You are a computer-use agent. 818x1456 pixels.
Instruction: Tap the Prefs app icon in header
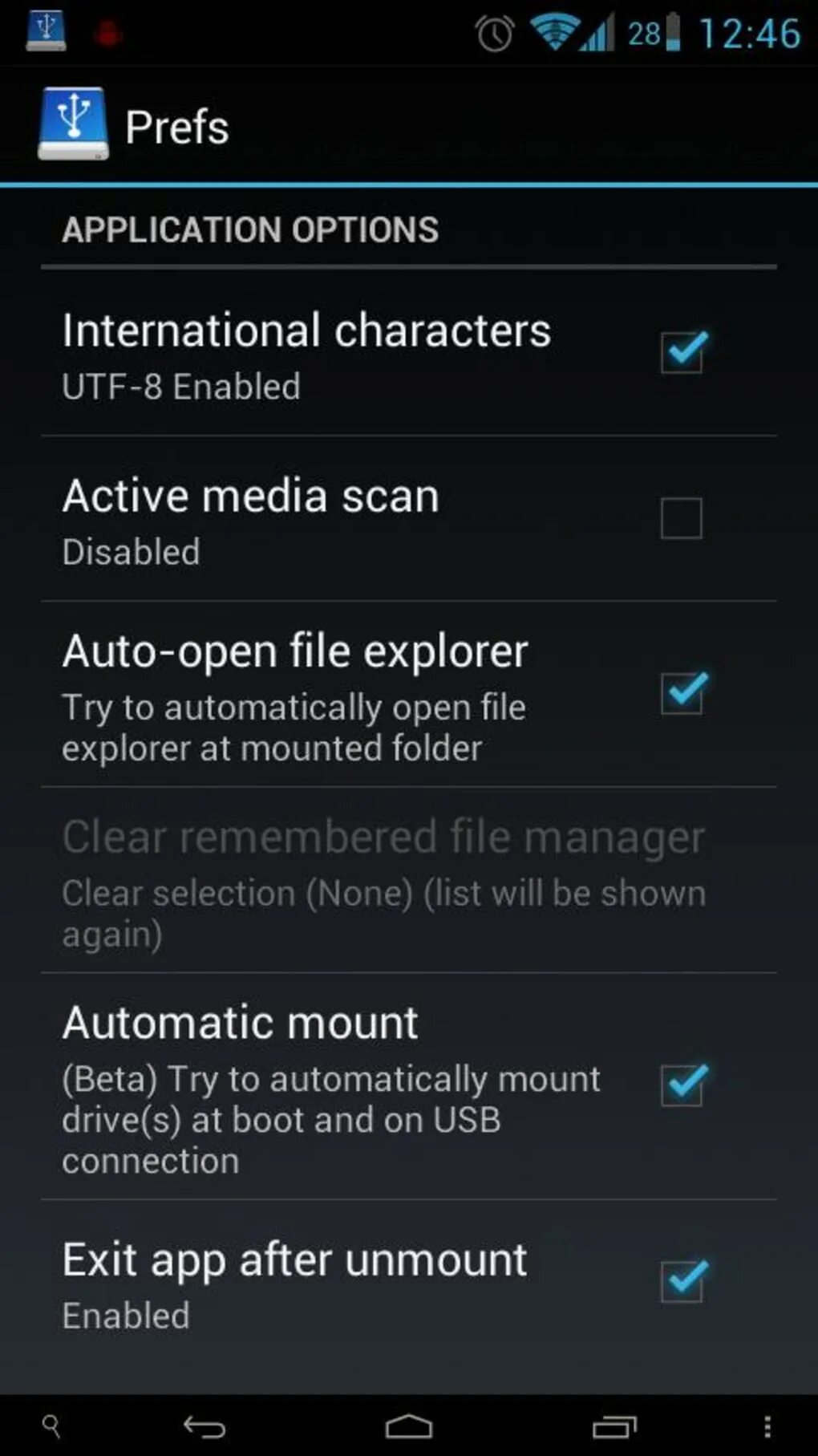tap(73, 124)
